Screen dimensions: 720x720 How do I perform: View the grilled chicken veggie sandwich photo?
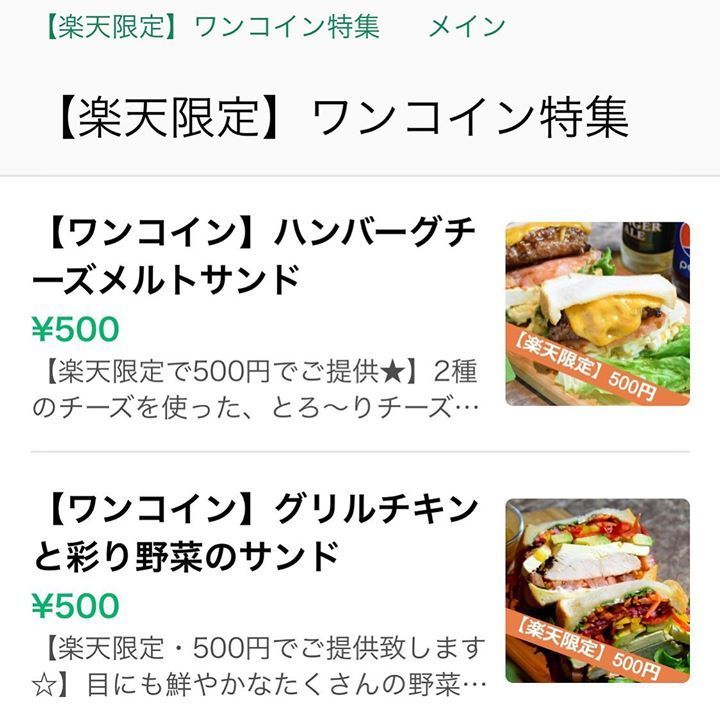click(597, 590)
